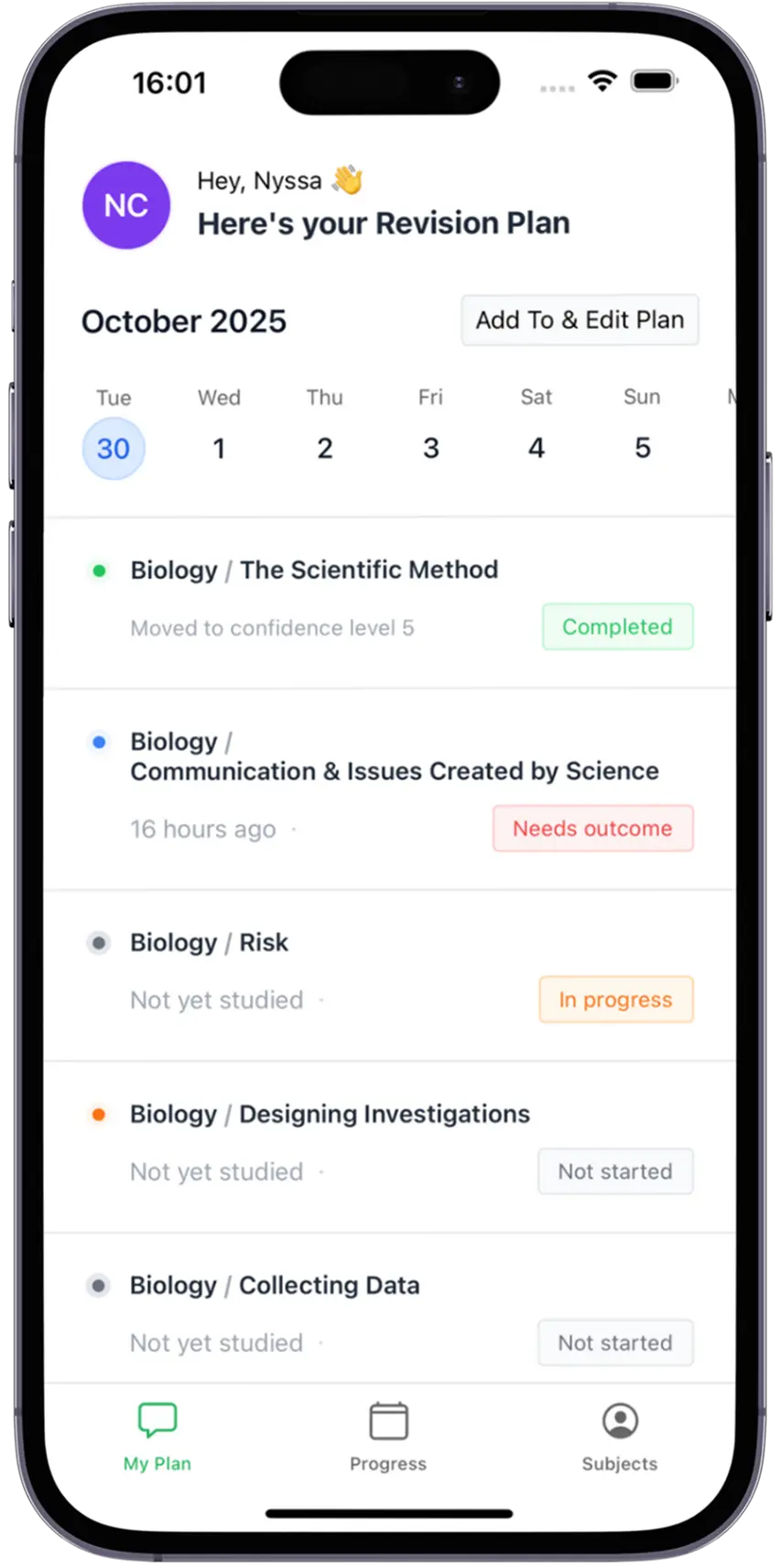Tap the Needs outcome badge

[592, 828]
